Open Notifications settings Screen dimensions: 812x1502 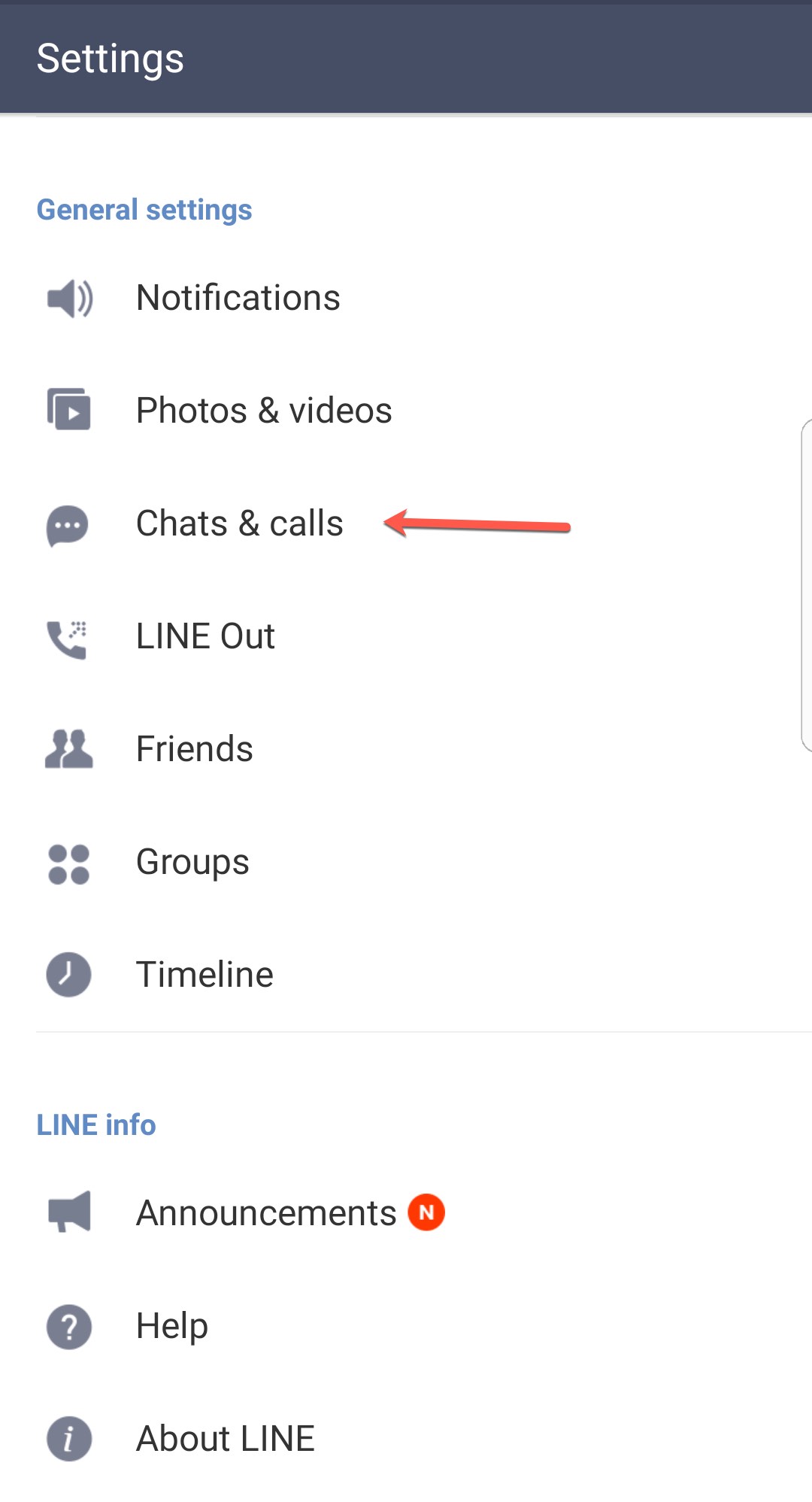point(406,298)
